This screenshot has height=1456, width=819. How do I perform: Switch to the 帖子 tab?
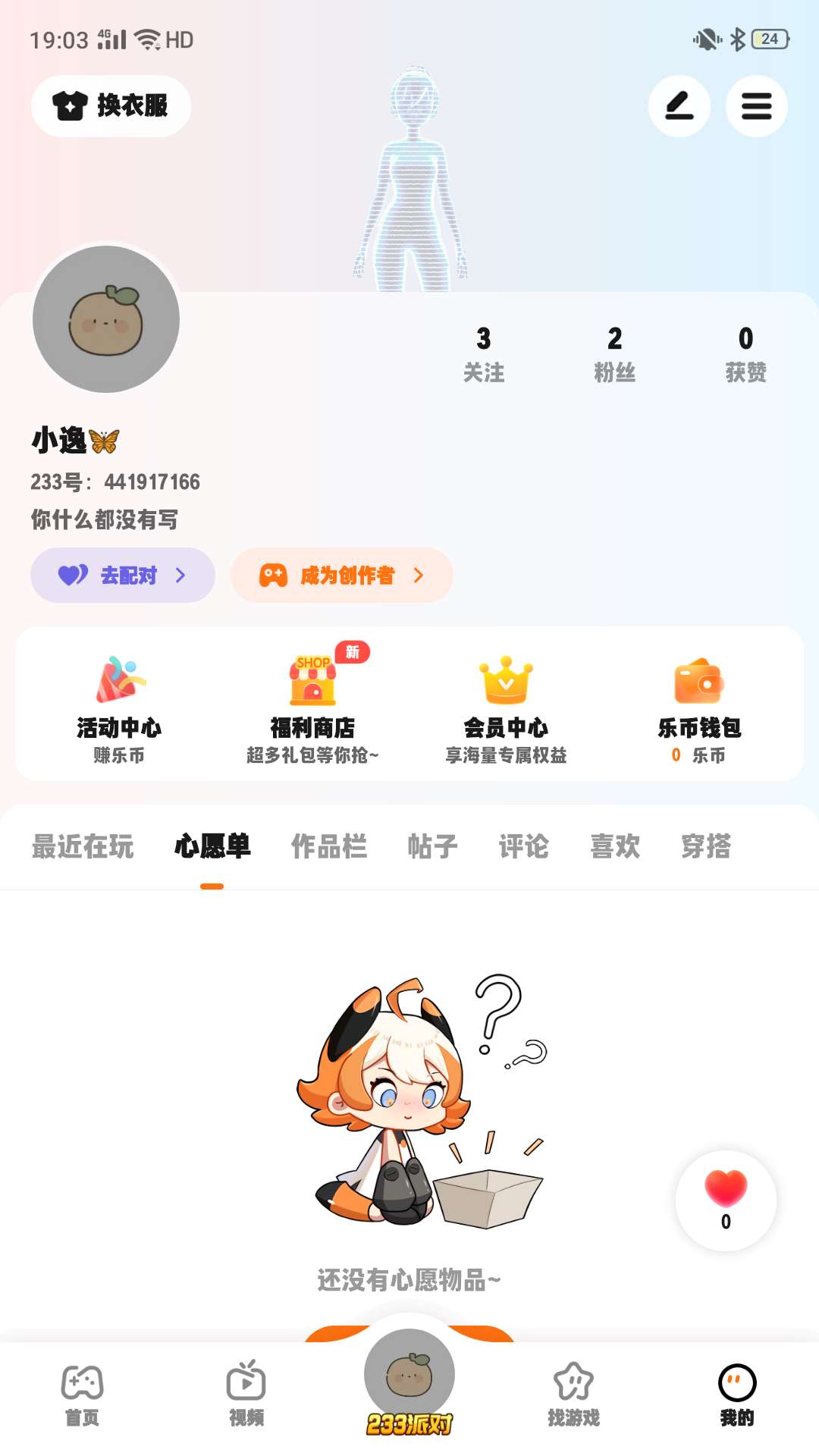point(432,846)
